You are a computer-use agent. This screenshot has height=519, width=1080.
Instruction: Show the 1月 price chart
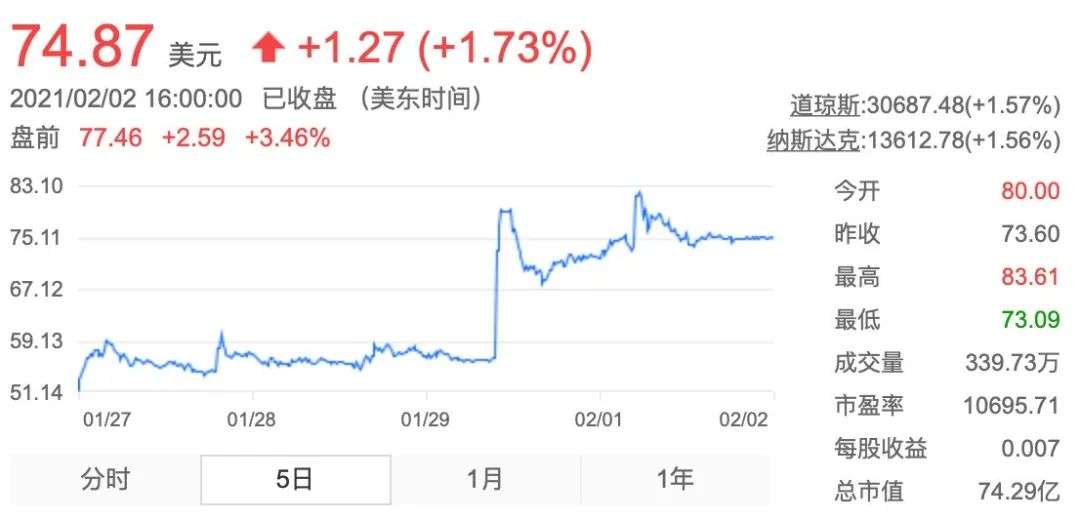pyautogui.click(x=485, y=480)
